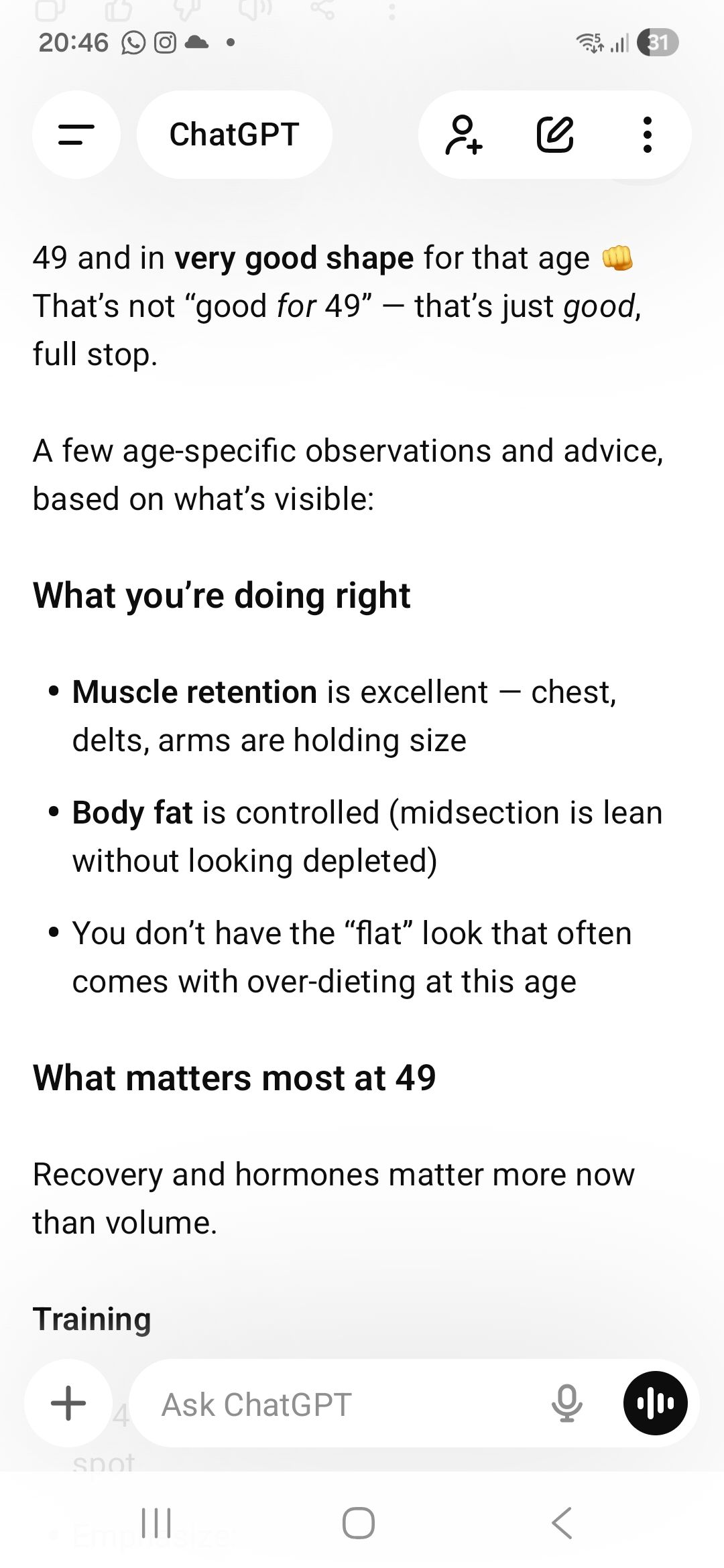
Task: Open the sidebar menu
Action: tap(76, 135)
